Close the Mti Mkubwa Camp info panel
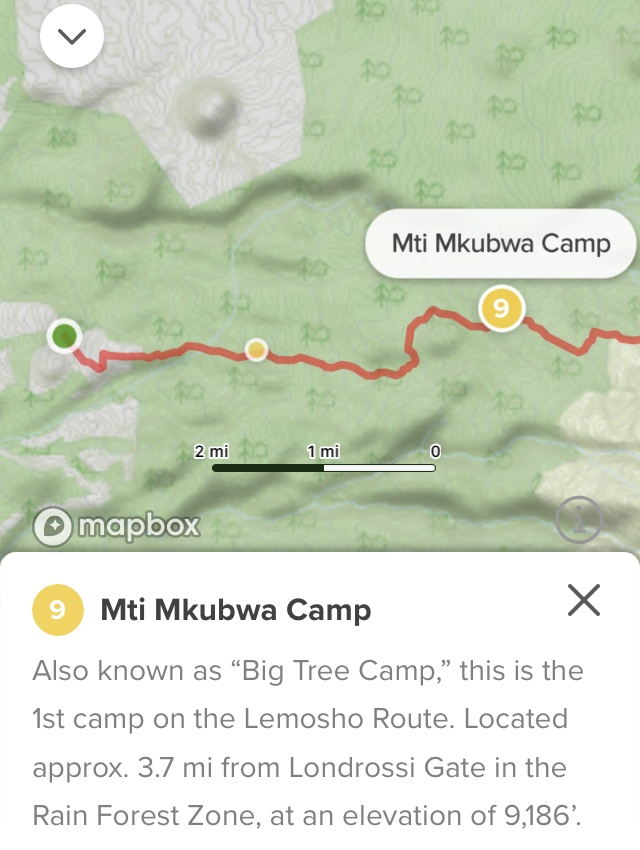Viewport: 640px width, 850px height. point(583,600)
